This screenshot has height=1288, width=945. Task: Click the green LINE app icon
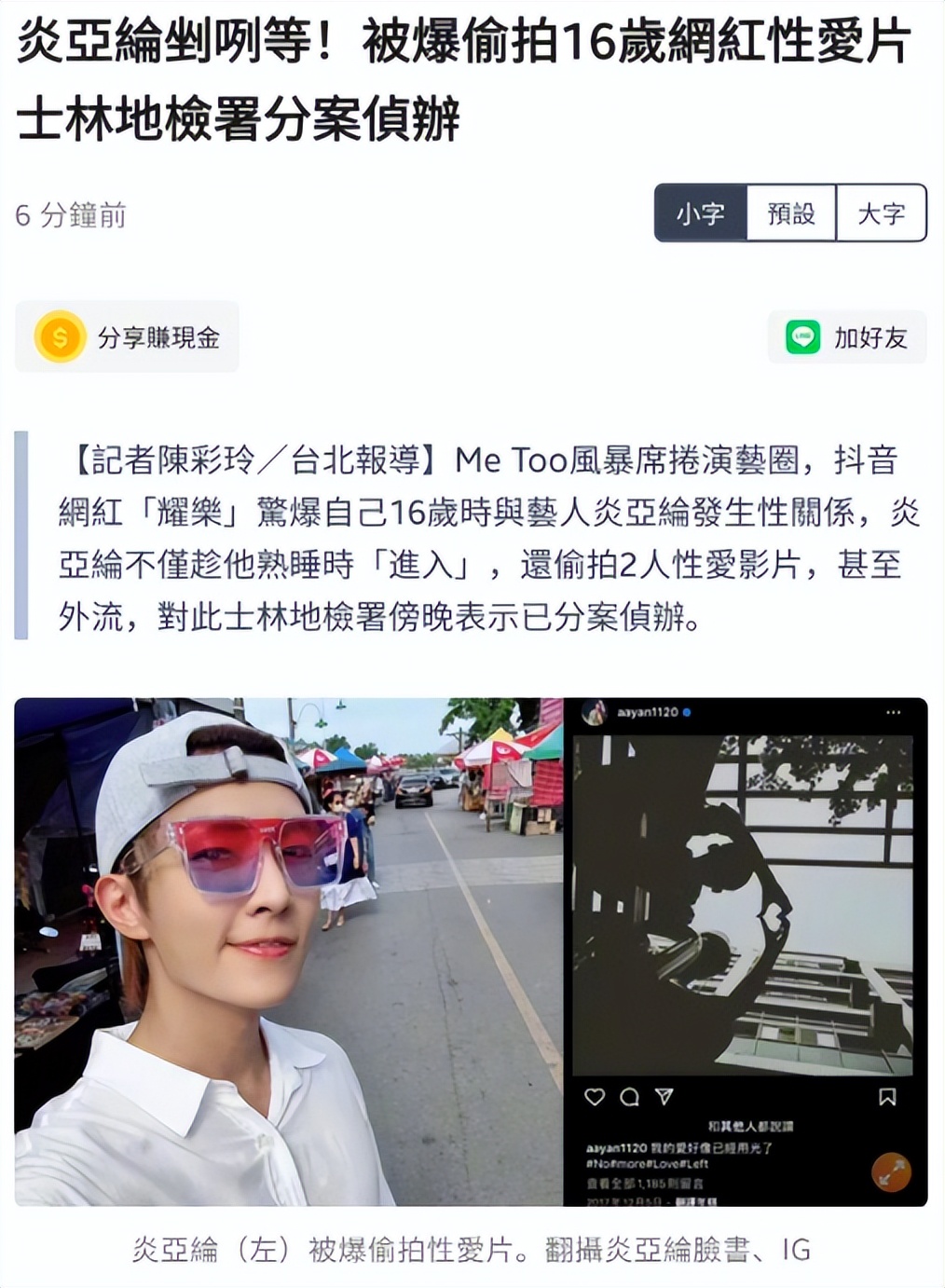tap(806, 338)
